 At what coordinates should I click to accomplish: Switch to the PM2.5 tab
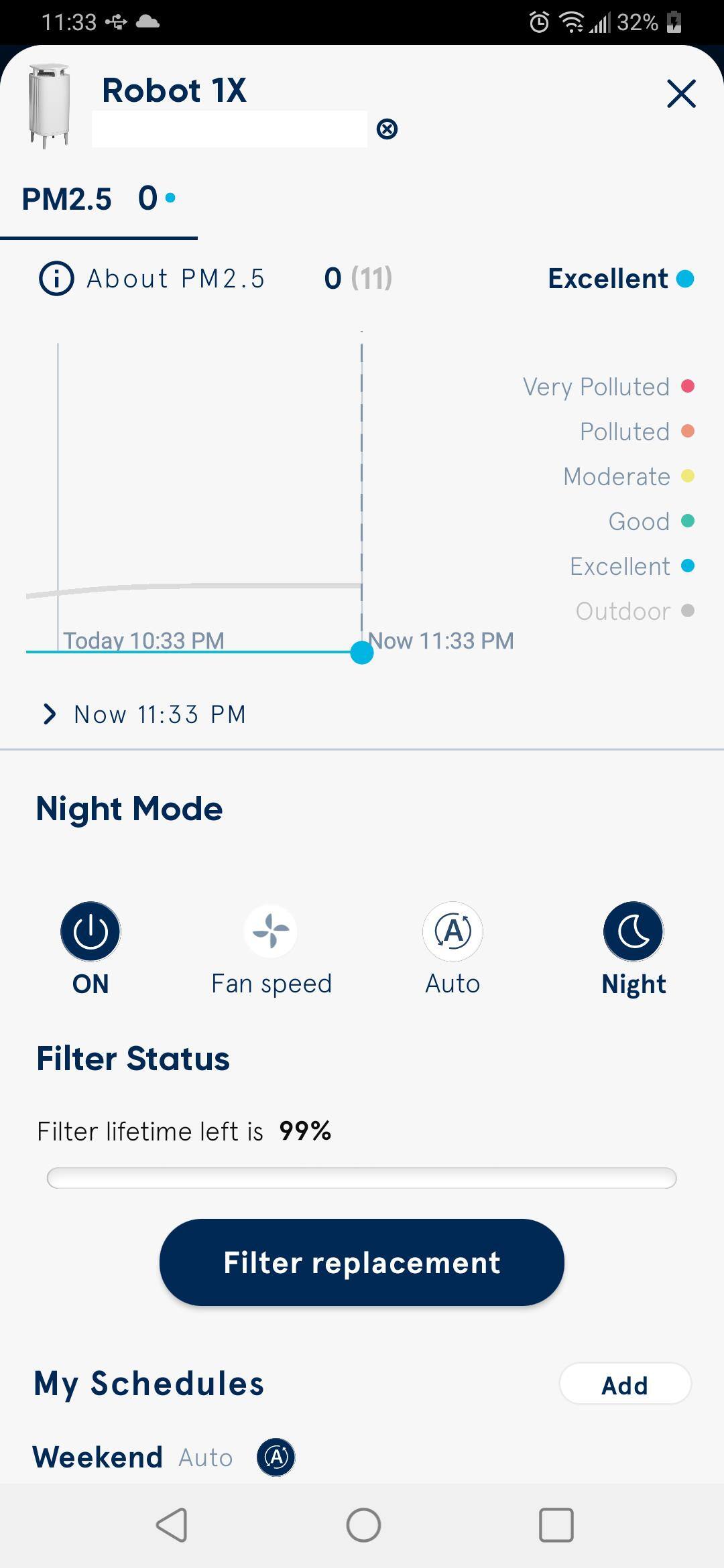pyautogui.click(x=97, y=199)
